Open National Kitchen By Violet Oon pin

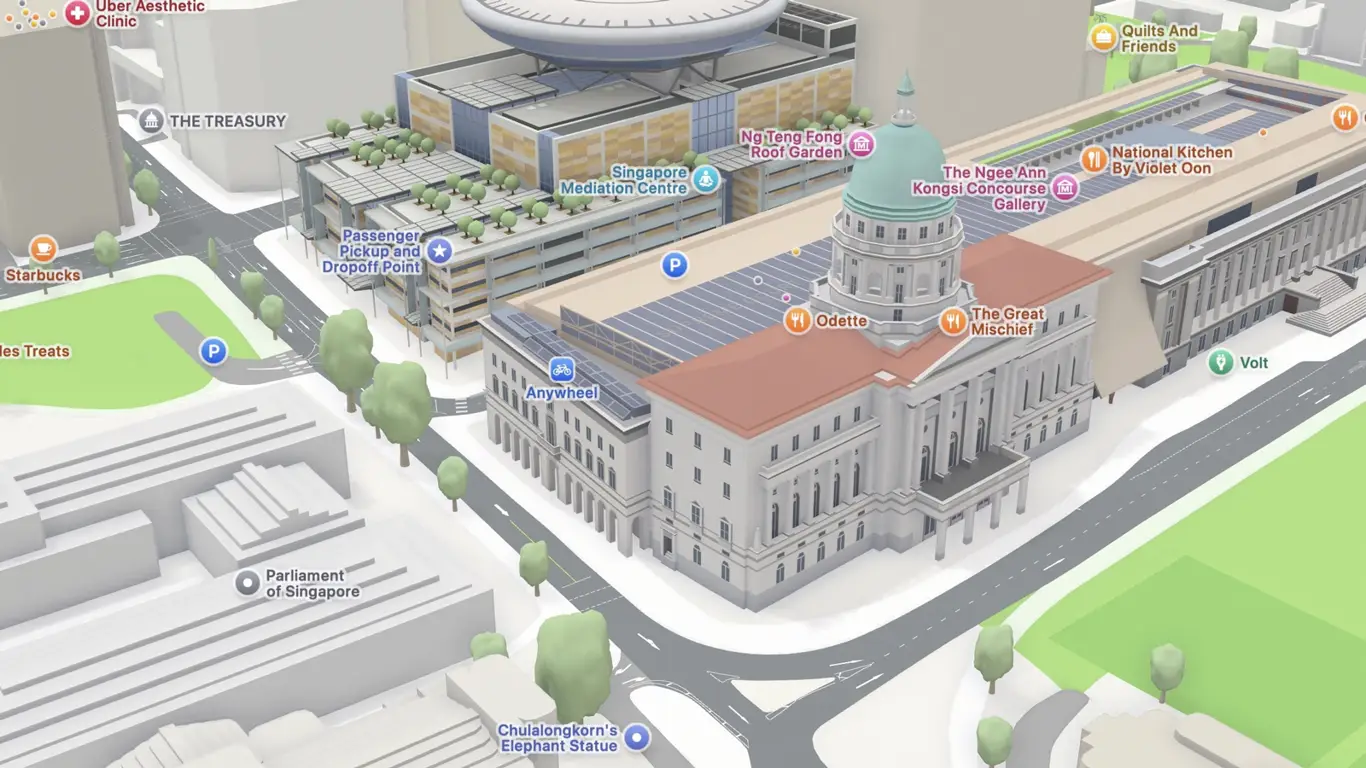point(1095,159)
